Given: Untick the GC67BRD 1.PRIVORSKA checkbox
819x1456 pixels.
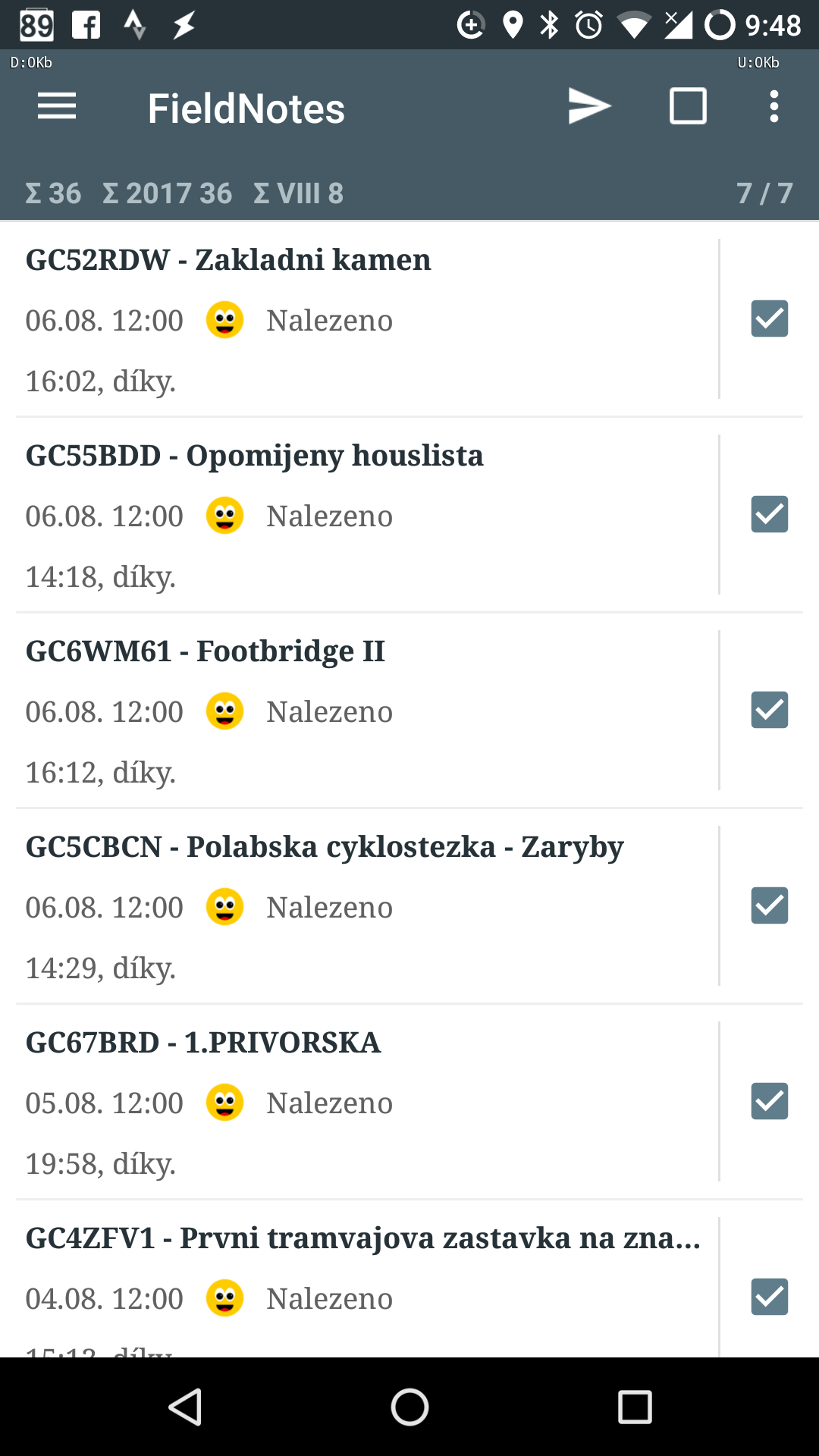Looking at the screenshot, I should 769,1101.
